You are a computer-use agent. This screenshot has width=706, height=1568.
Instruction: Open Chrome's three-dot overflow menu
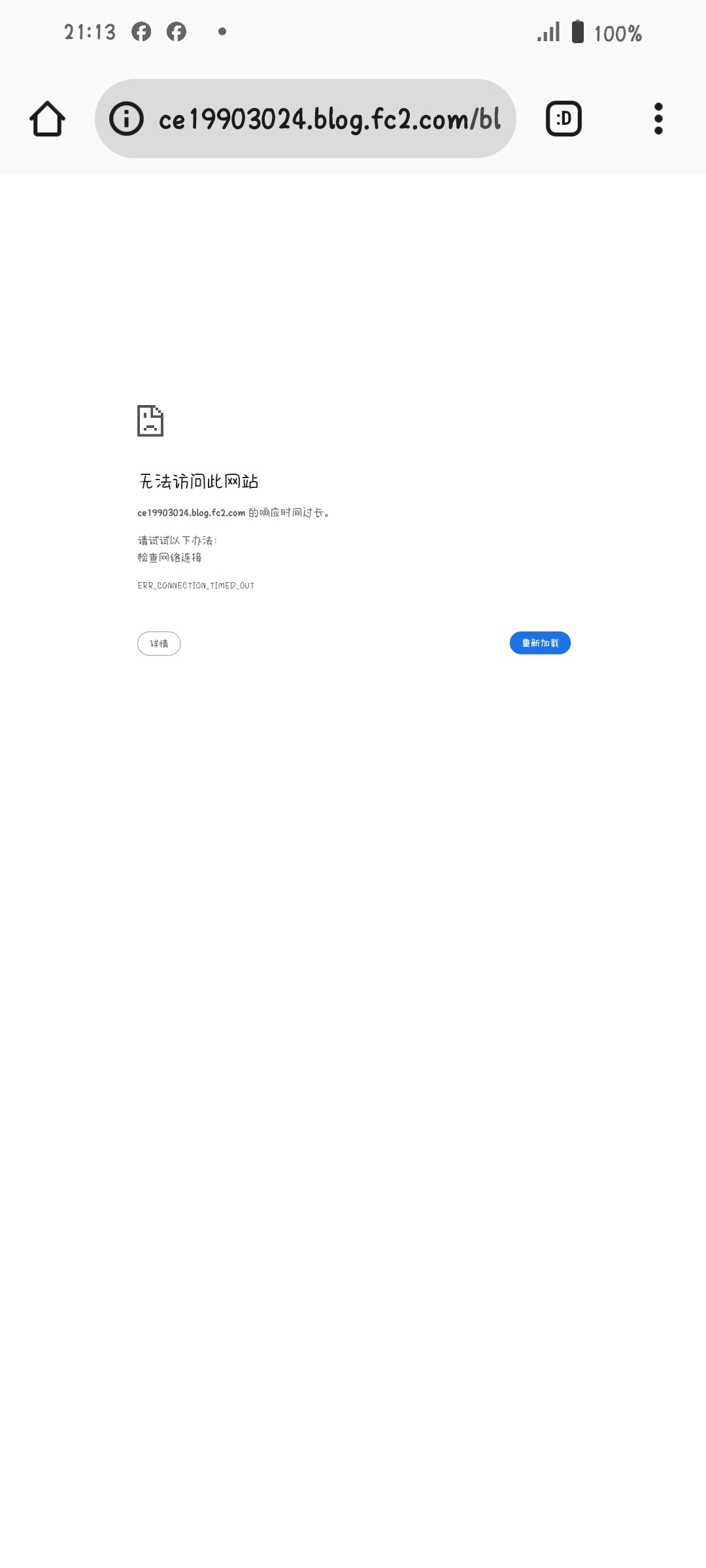pos(658,119)
